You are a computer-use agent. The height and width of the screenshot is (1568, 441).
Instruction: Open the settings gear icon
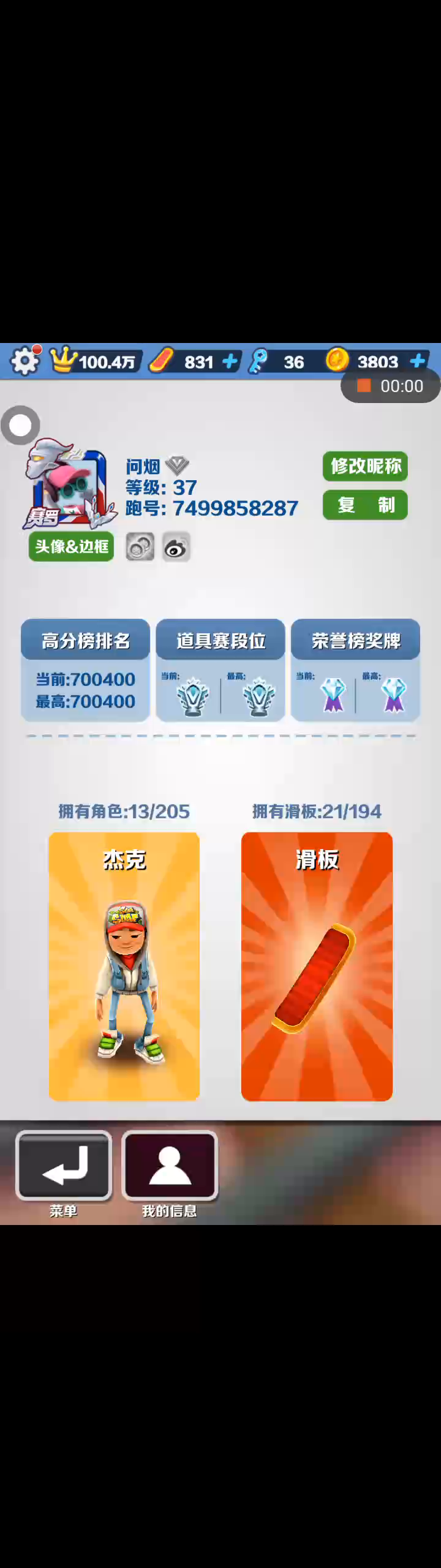pyautogui.click(x=24, y=361)
